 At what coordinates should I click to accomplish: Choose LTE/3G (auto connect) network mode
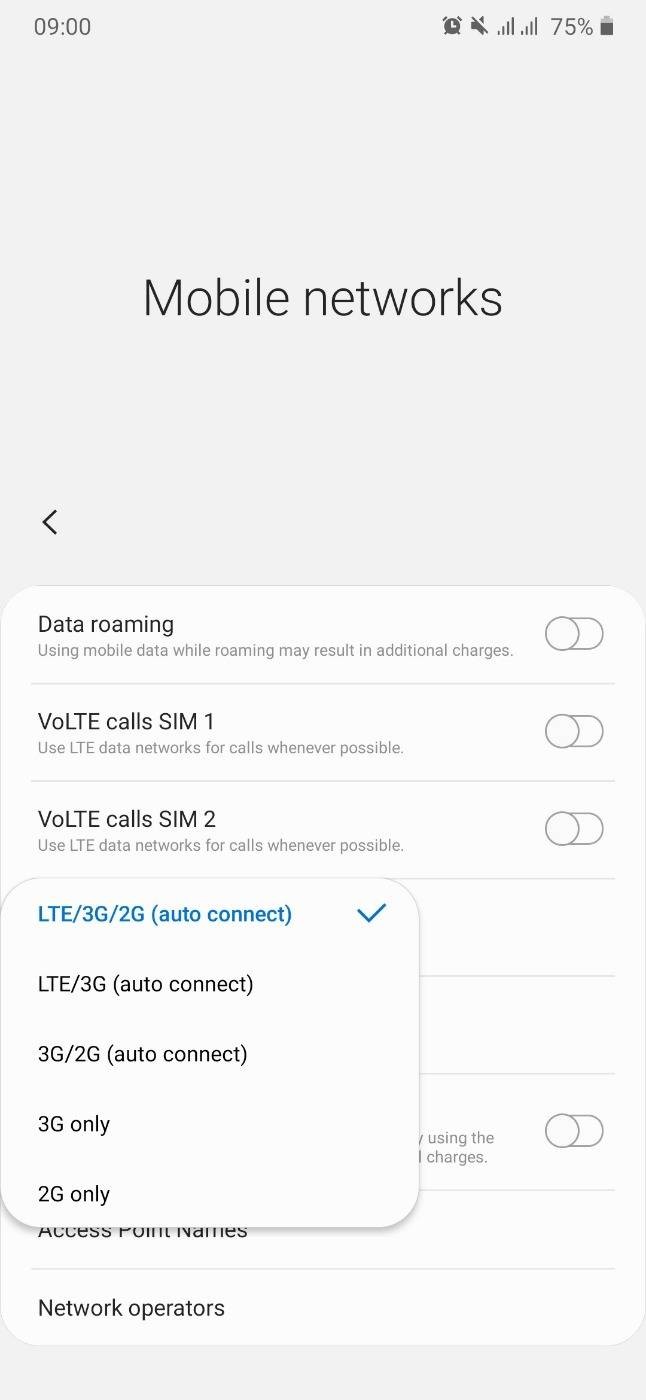pyautogui.click(x=210, y=984)
